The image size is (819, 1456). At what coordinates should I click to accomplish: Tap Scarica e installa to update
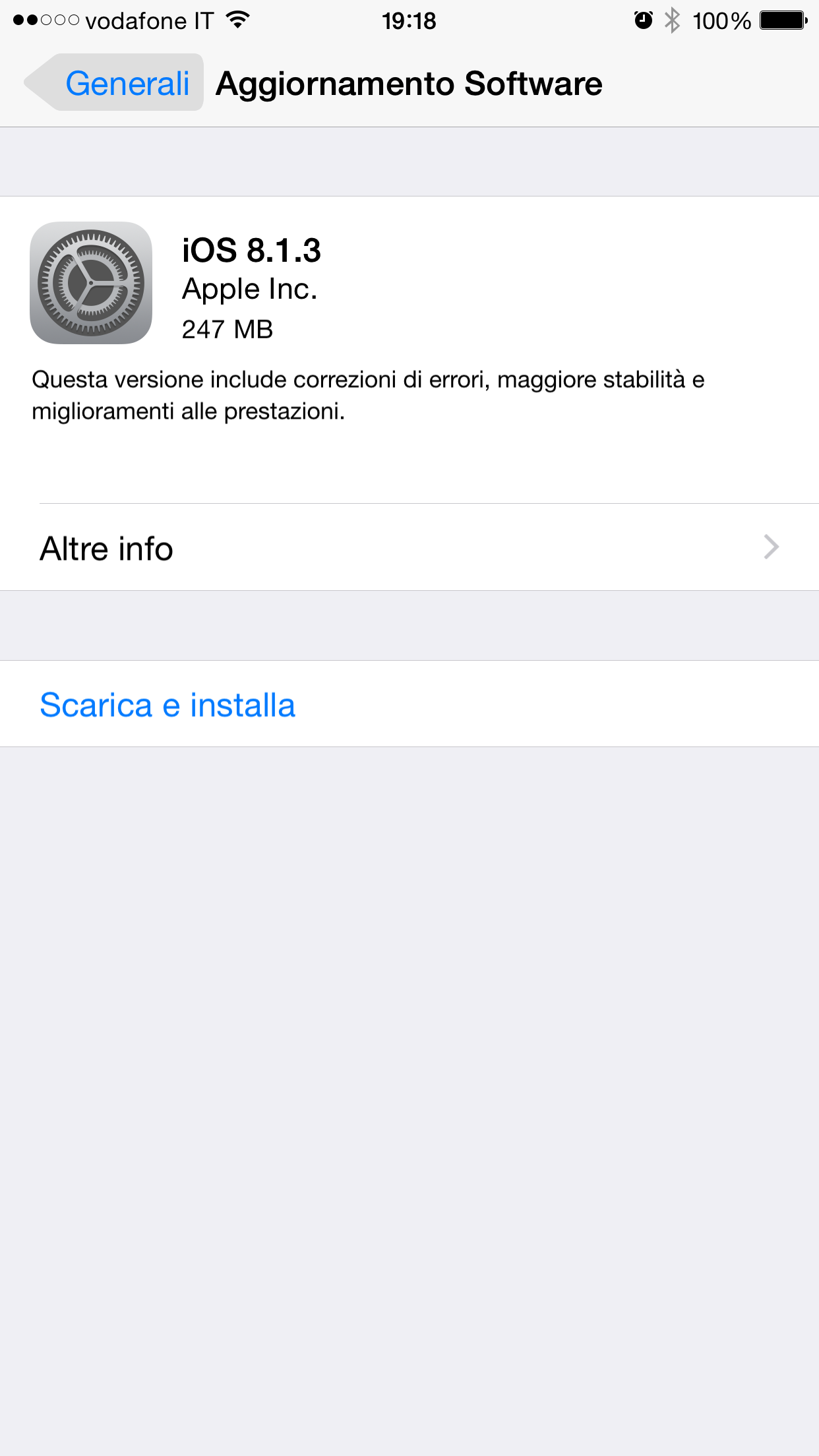coord(168,705)
